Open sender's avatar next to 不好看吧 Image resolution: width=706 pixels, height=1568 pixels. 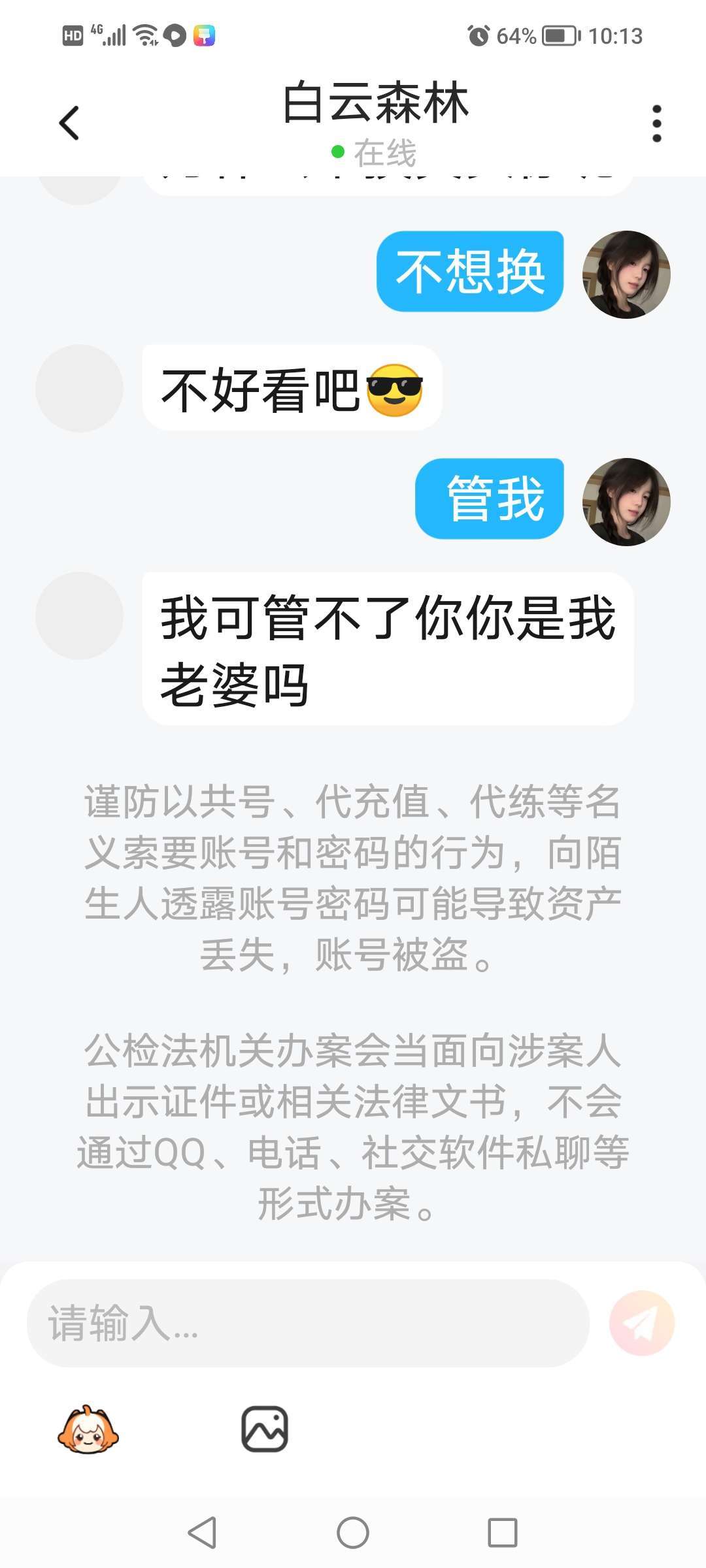tap(80, 389)
